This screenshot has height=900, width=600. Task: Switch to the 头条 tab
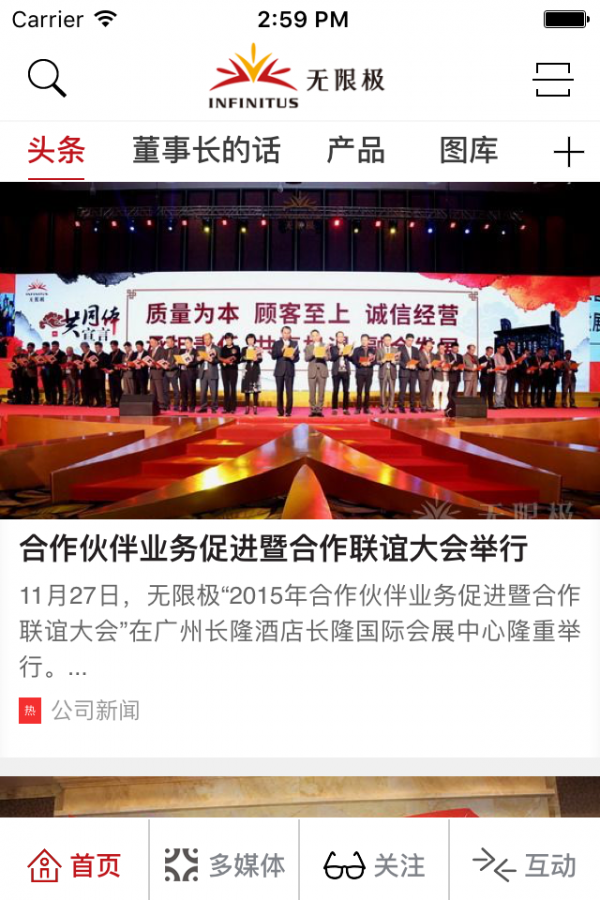click(56, 151)
